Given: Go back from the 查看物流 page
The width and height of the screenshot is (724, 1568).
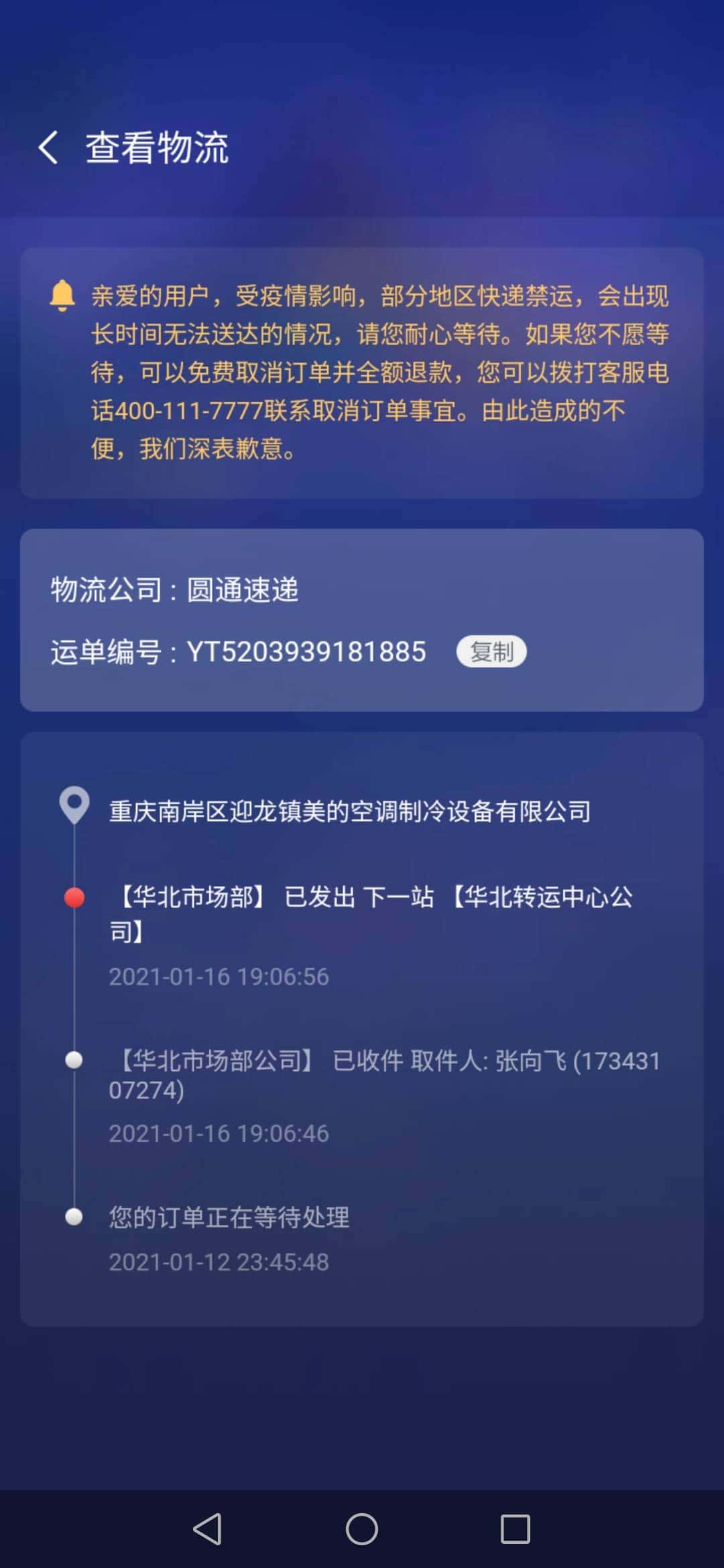Looking at the screenshot, I should [48, 147].
